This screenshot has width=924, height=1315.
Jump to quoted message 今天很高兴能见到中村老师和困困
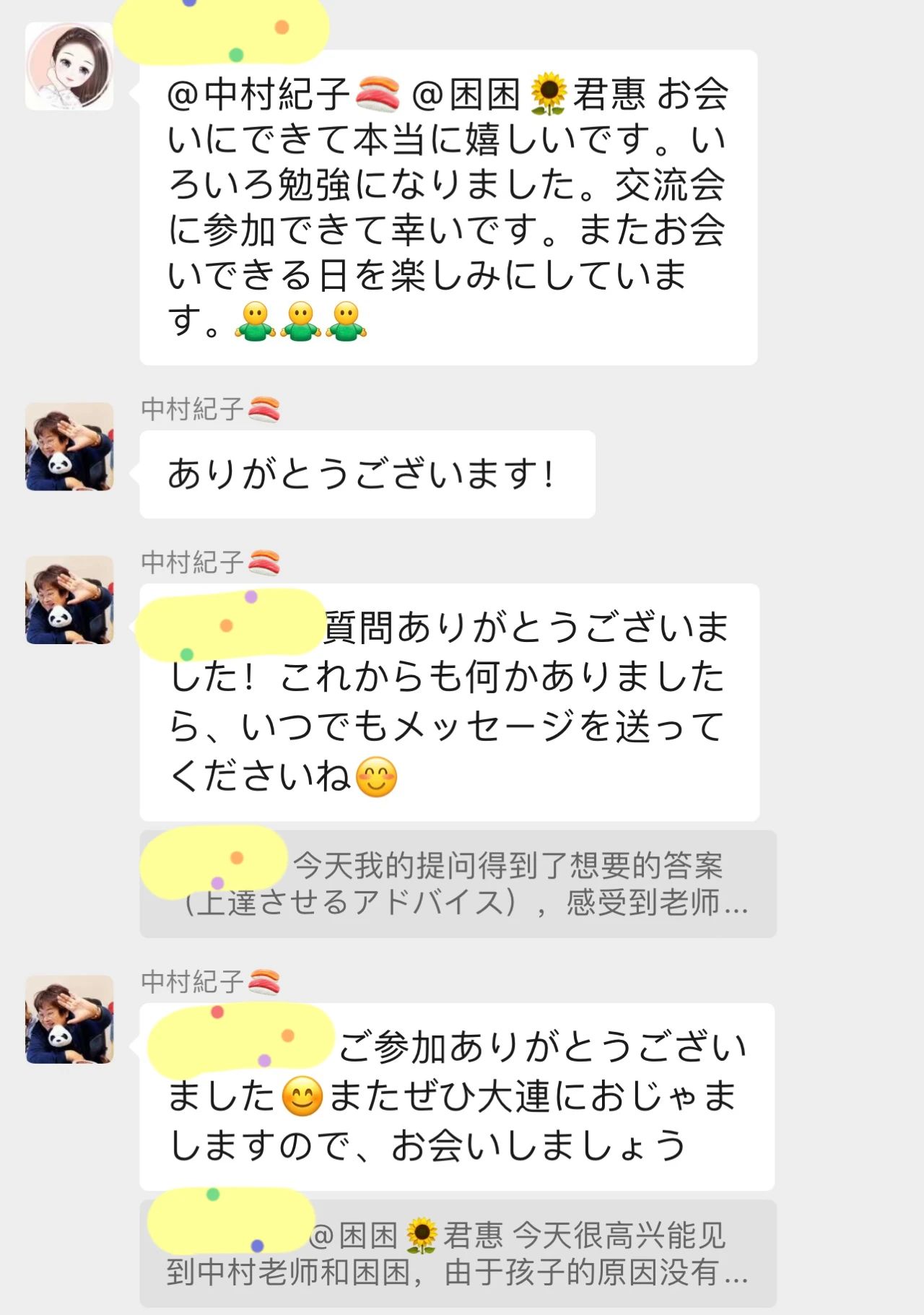point(458,1254)
